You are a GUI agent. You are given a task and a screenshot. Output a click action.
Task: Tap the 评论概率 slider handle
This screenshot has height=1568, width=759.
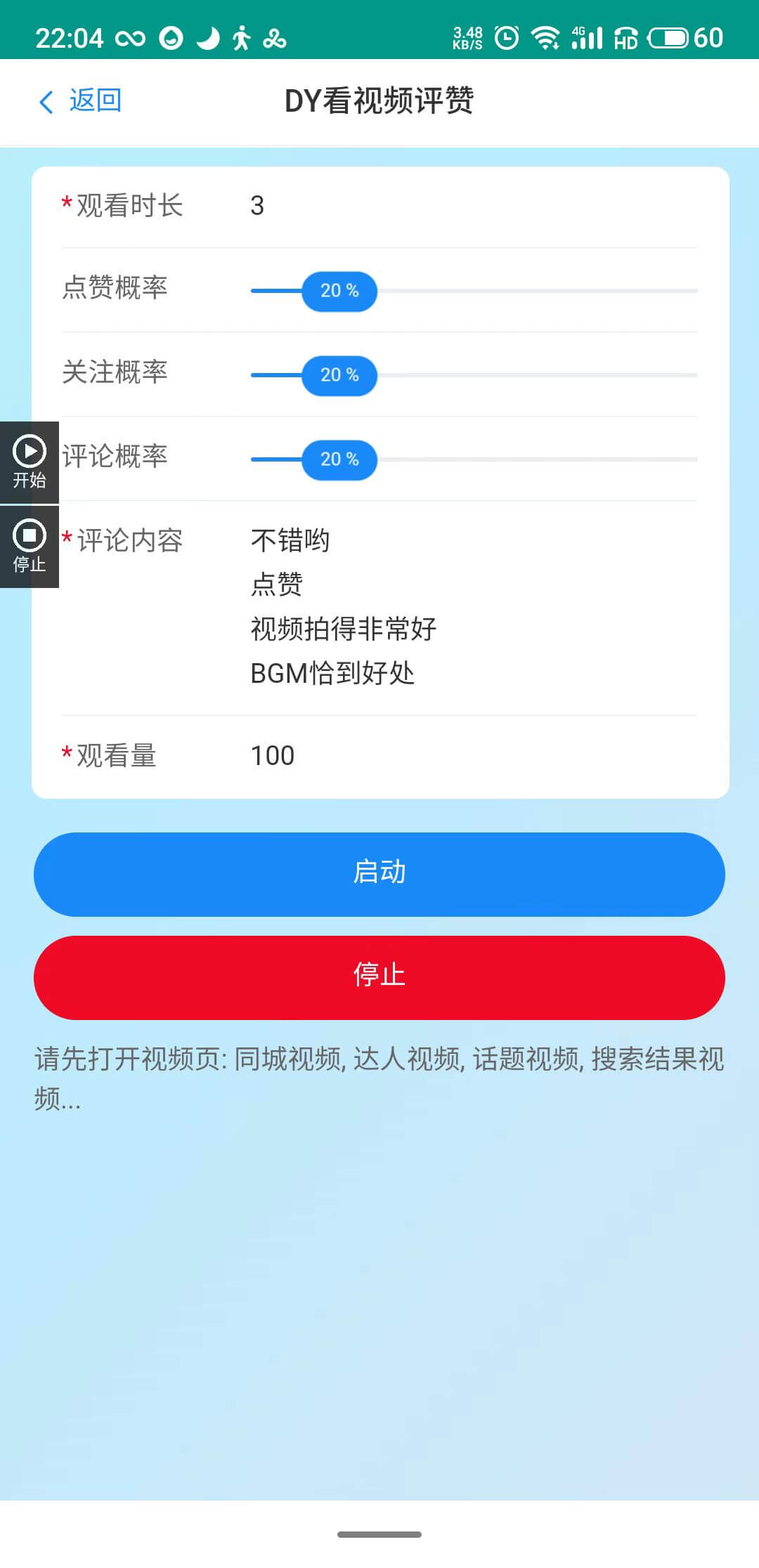(x=339, y=459)
